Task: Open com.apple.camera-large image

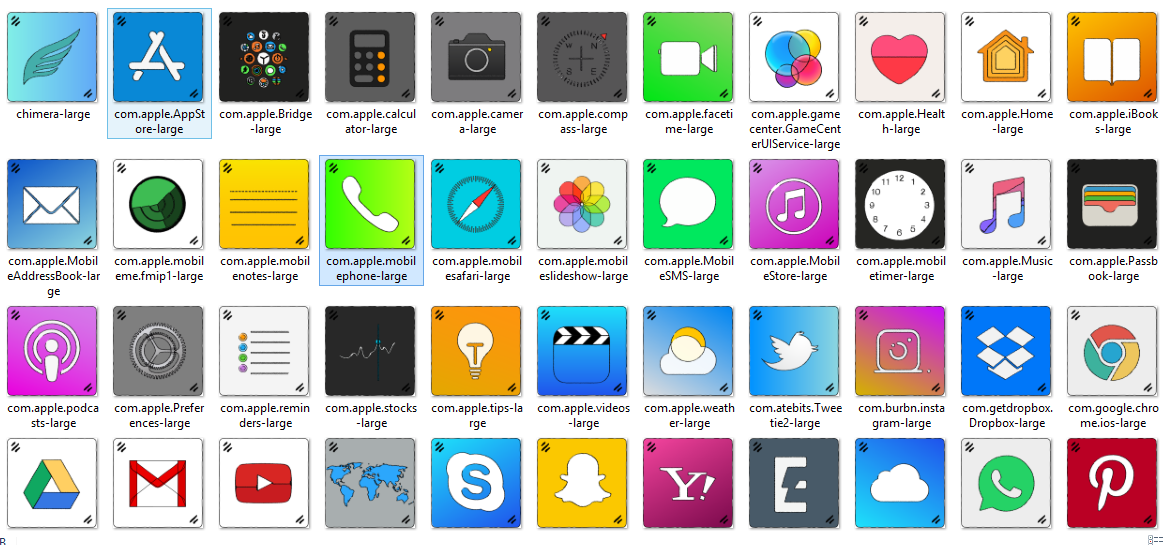Action: (x=476, y=57)
